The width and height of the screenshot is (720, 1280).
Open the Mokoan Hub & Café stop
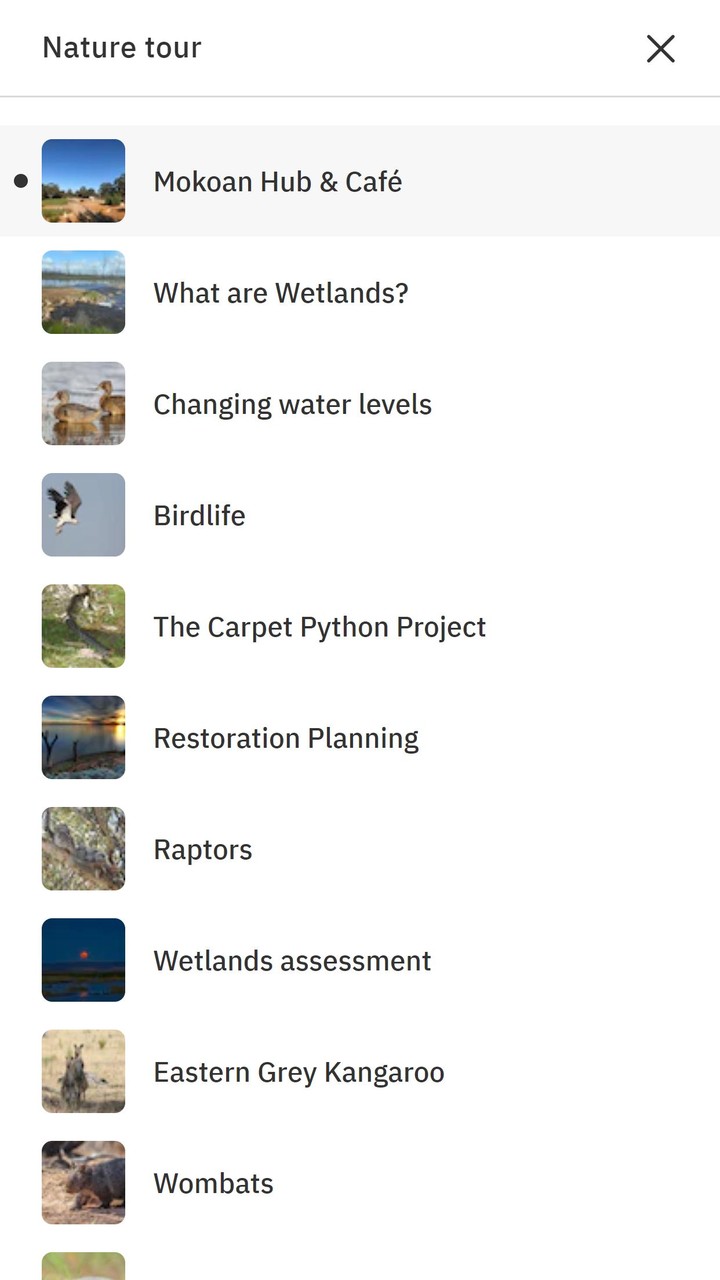click(x=360, y=181)
